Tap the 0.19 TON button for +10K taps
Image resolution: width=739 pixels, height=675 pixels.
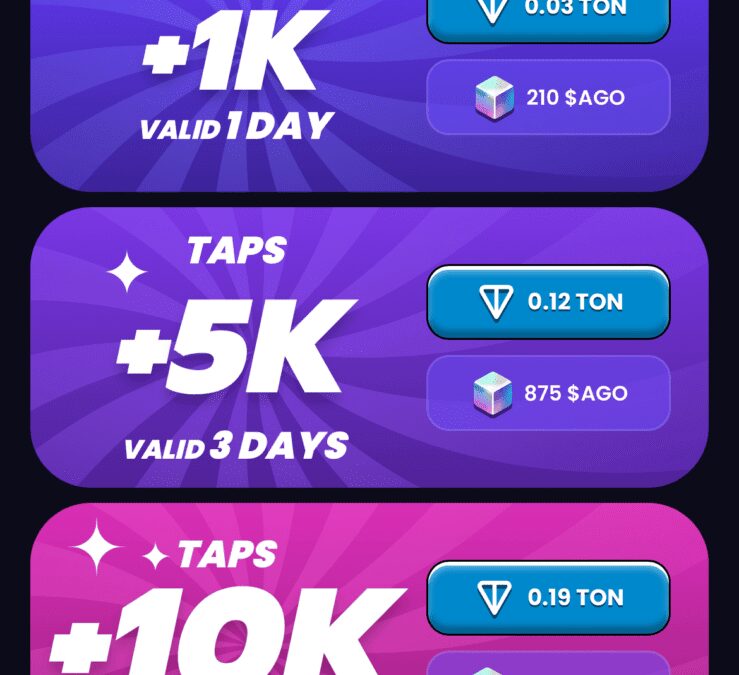pos(548,598)
